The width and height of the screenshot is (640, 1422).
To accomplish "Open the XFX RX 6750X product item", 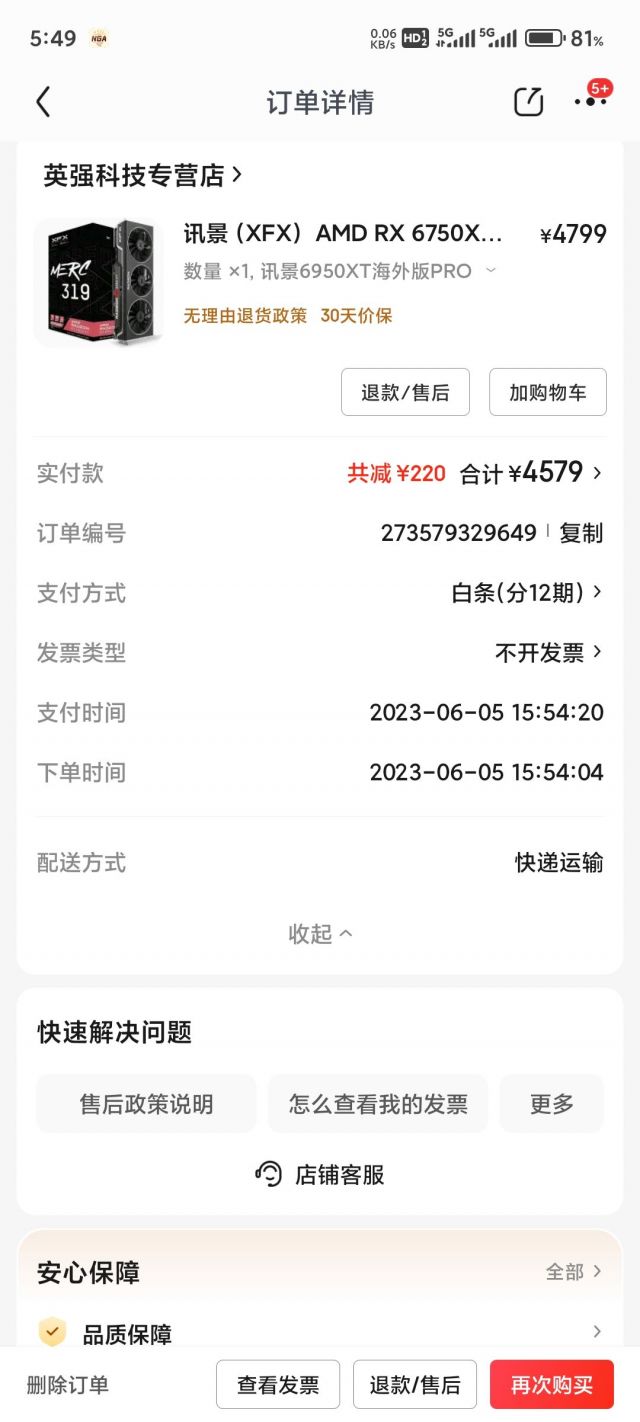I will 320,280.
